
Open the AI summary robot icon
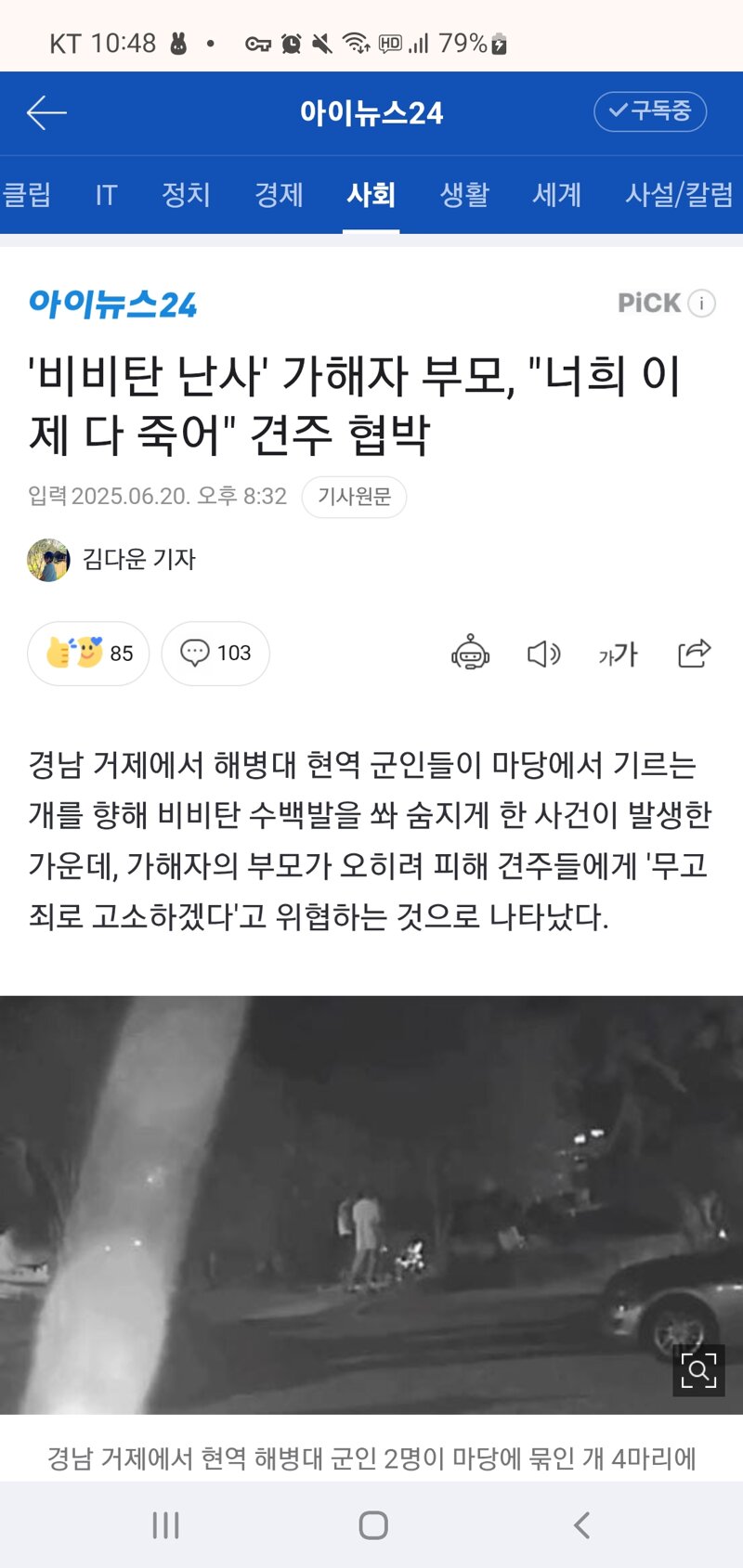pos(471,654)
